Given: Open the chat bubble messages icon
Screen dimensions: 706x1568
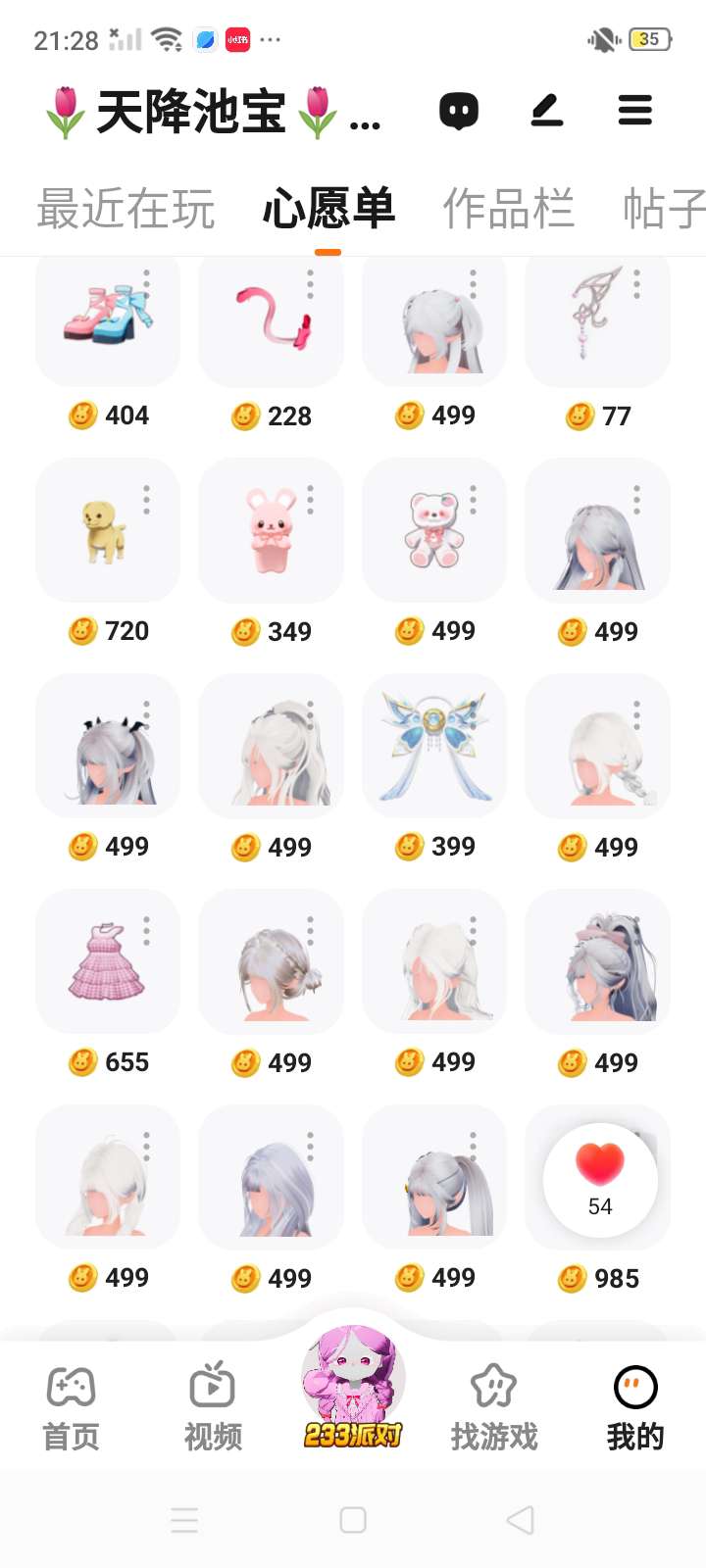Looking at the screenshot, I should point(458,110).
